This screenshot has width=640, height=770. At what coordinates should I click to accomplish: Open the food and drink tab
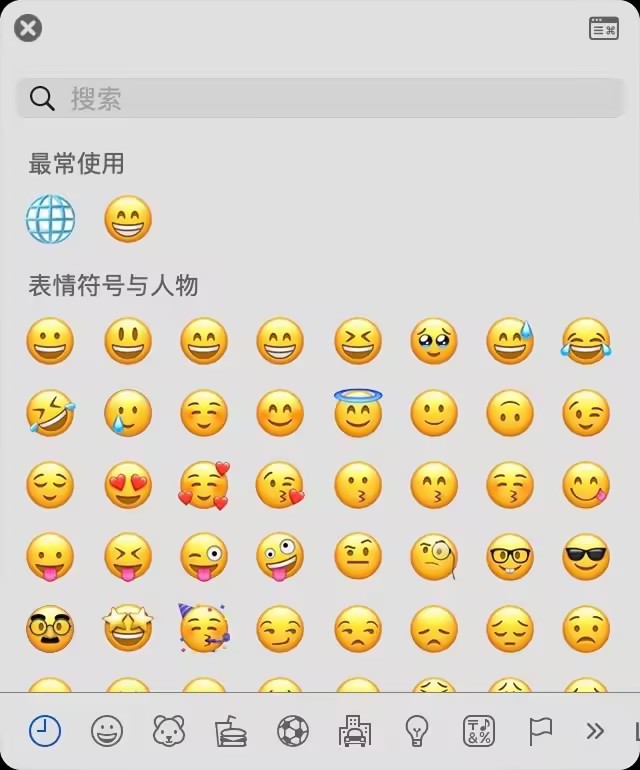point(231,732)
